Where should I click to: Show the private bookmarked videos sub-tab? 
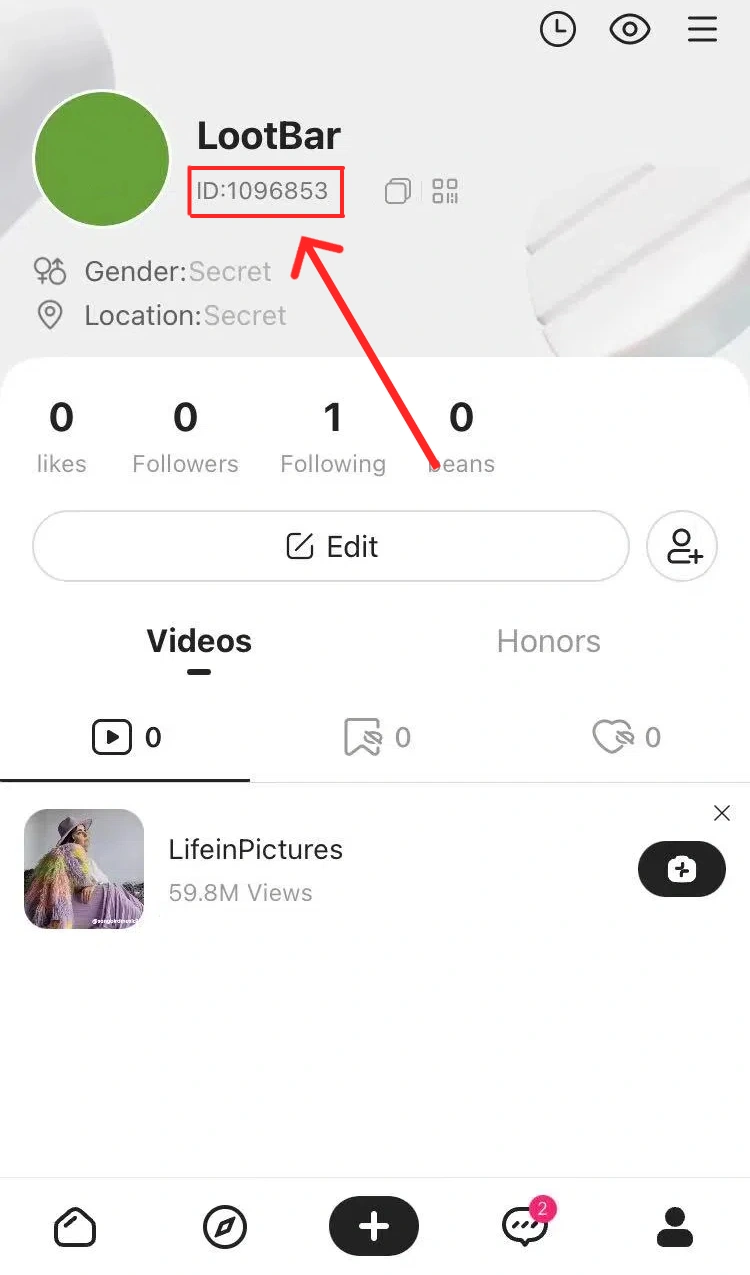(x=376, y=738)
